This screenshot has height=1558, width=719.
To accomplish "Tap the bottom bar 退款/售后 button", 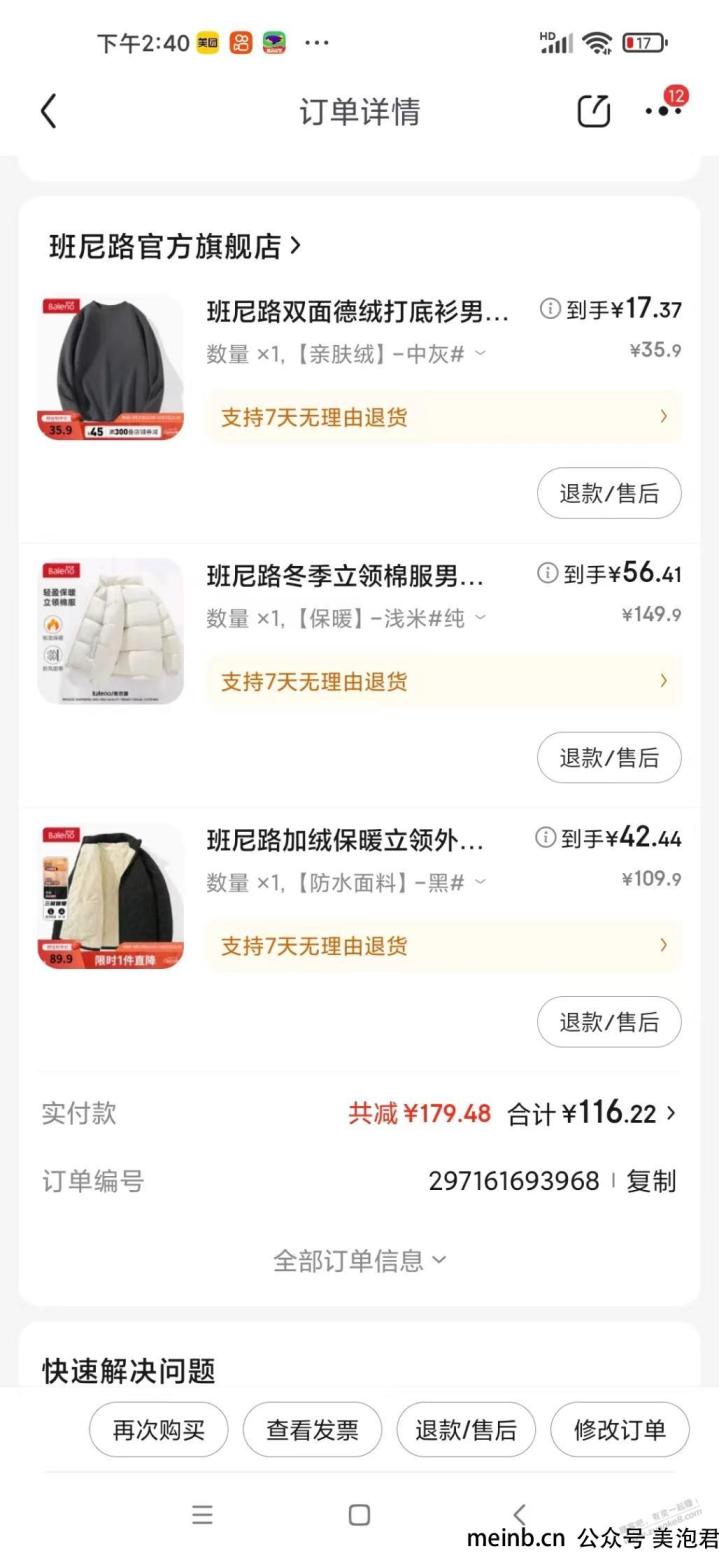I will click(x=466, y=1430).
